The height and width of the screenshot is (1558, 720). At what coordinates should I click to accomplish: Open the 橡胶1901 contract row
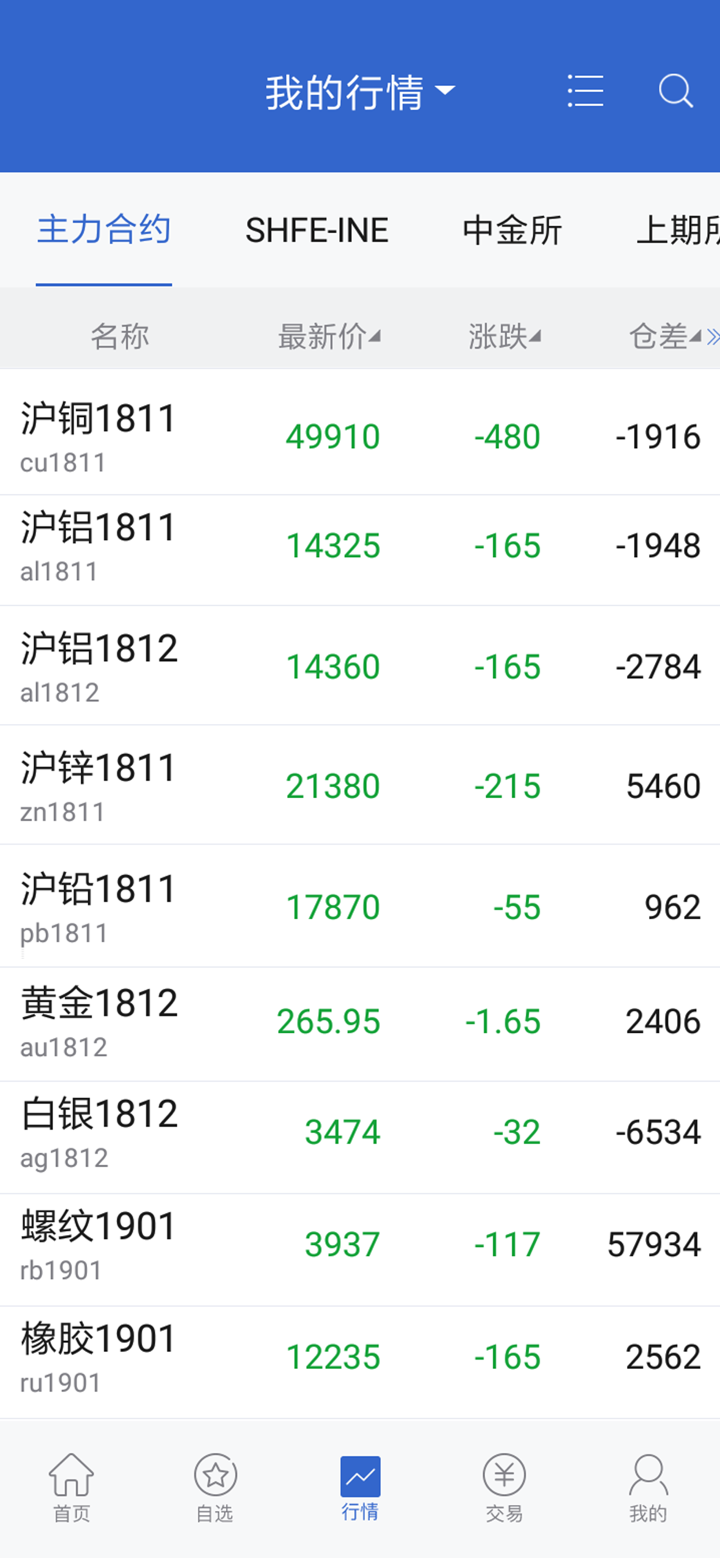[360, 1358]
